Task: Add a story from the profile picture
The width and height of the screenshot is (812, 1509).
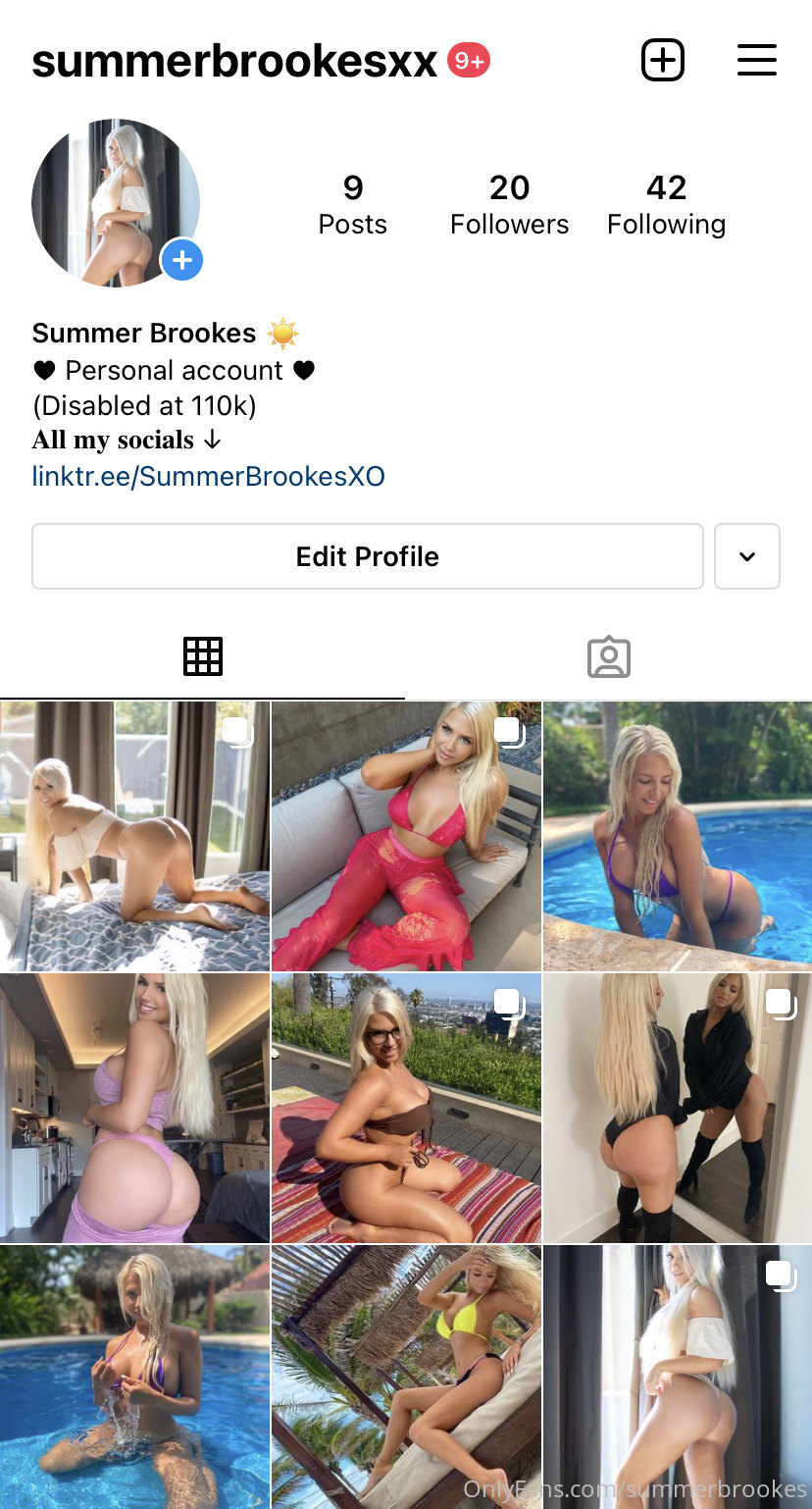Action: 182,261
